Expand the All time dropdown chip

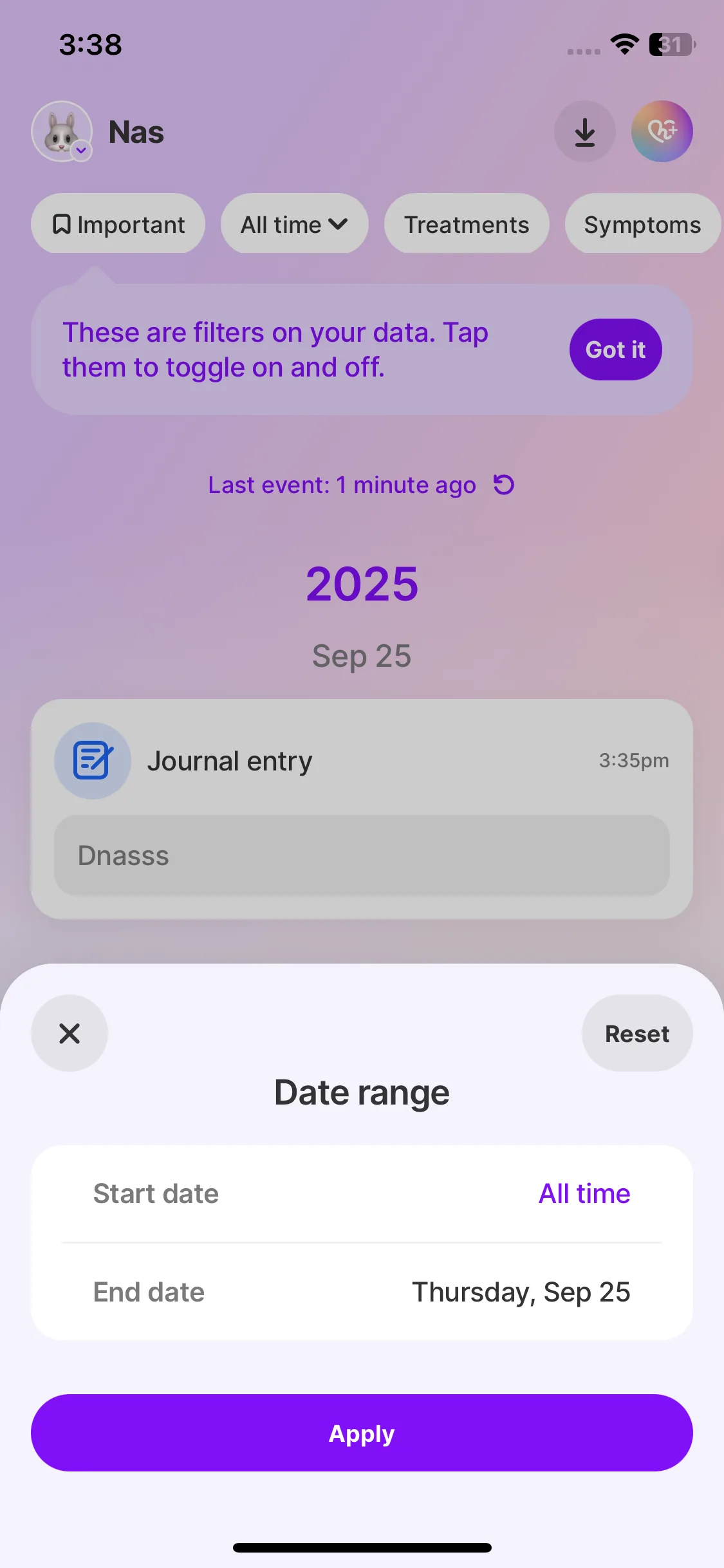(x=294, y=225)
